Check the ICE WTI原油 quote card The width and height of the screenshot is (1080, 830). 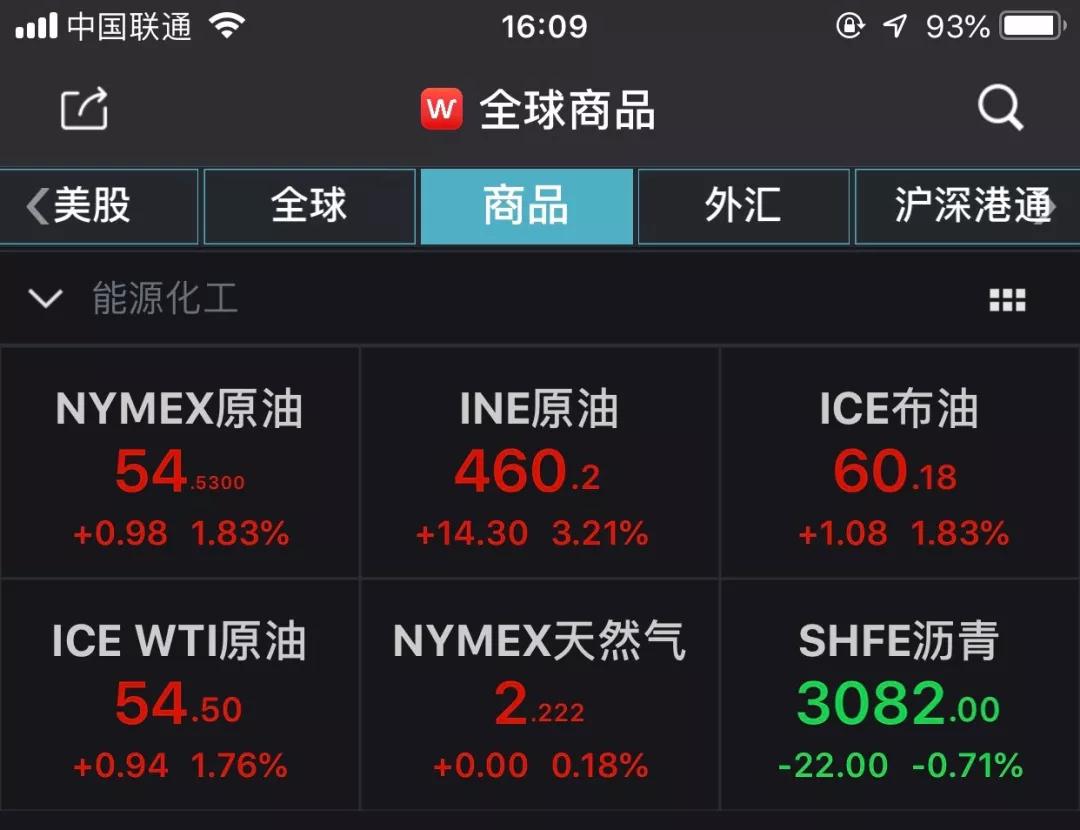click(x=180, y=695)
